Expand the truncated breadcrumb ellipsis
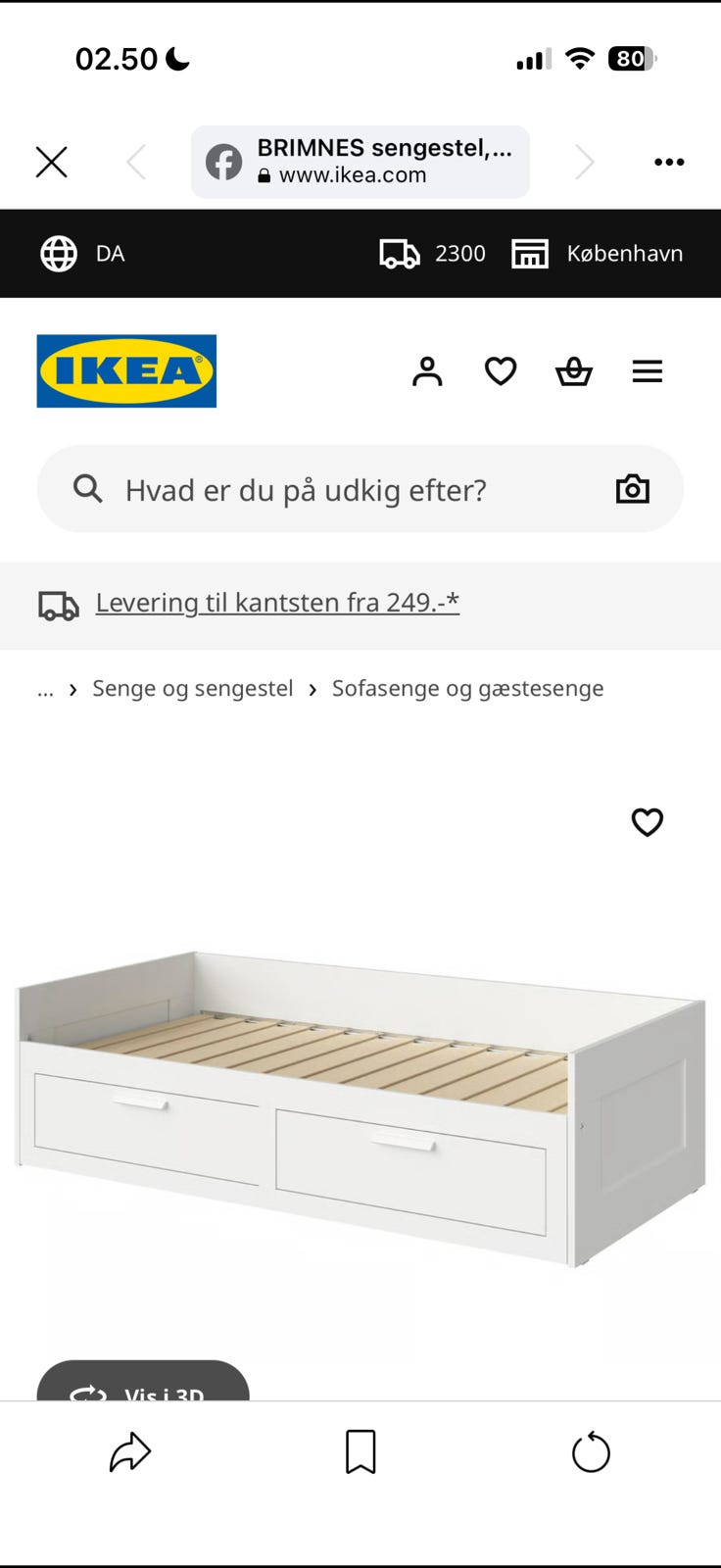 (x=45, y=689)
